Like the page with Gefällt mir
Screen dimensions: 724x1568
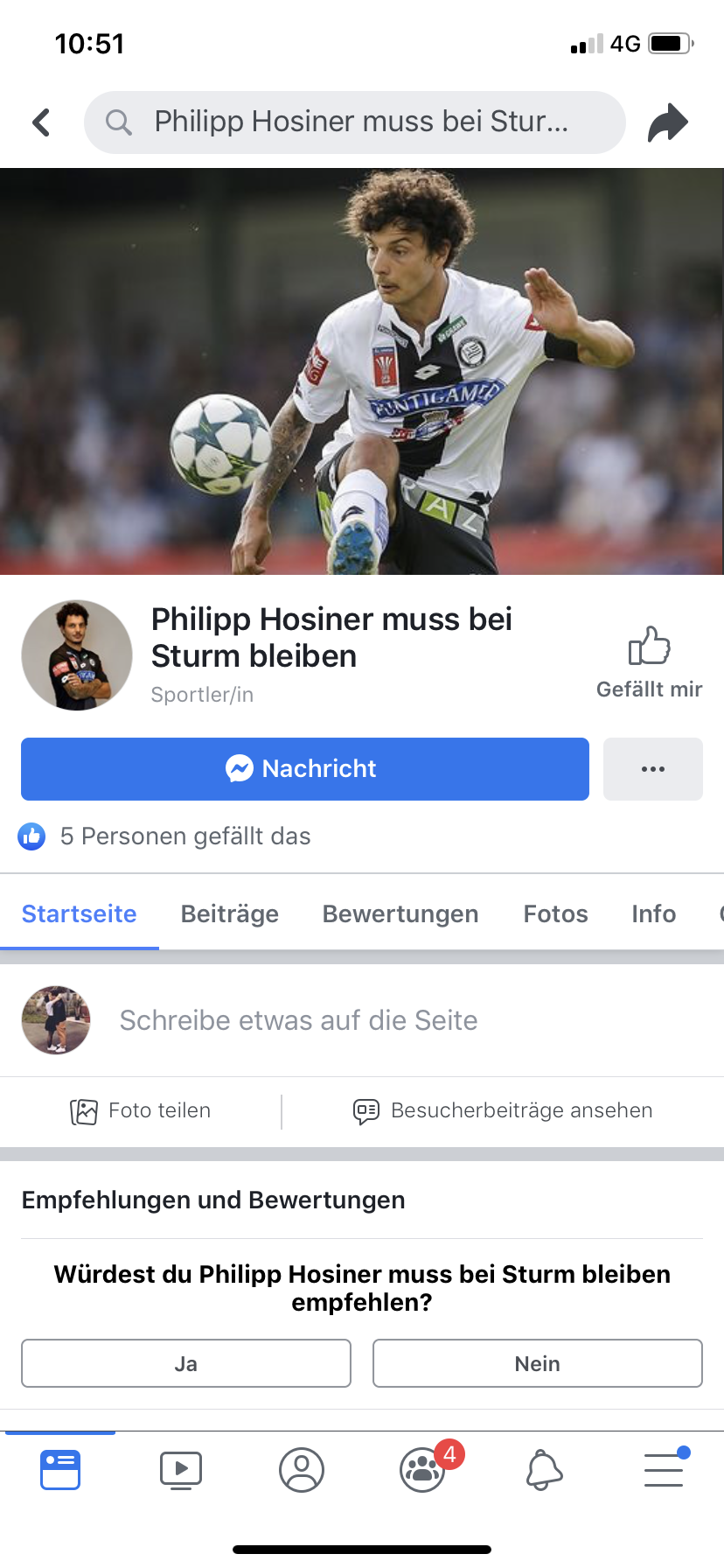pos(649,662)
